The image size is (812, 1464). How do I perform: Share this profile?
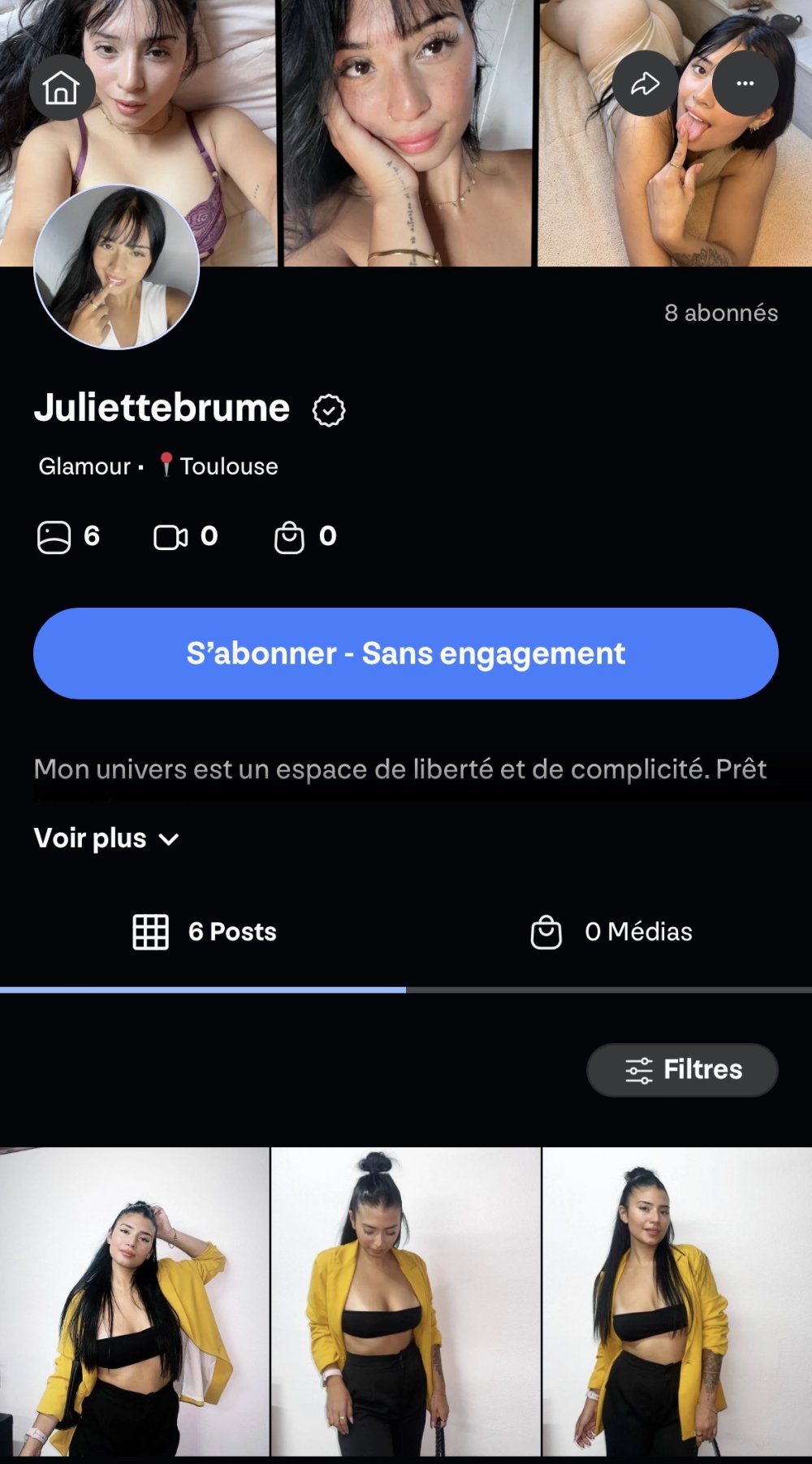[645, 84]
